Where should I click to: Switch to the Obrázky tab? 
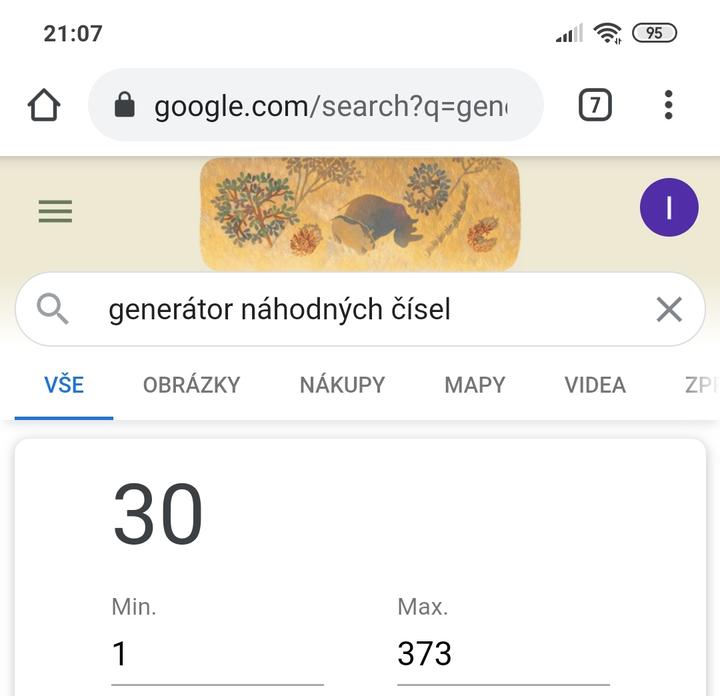click(x=191, y=385)
